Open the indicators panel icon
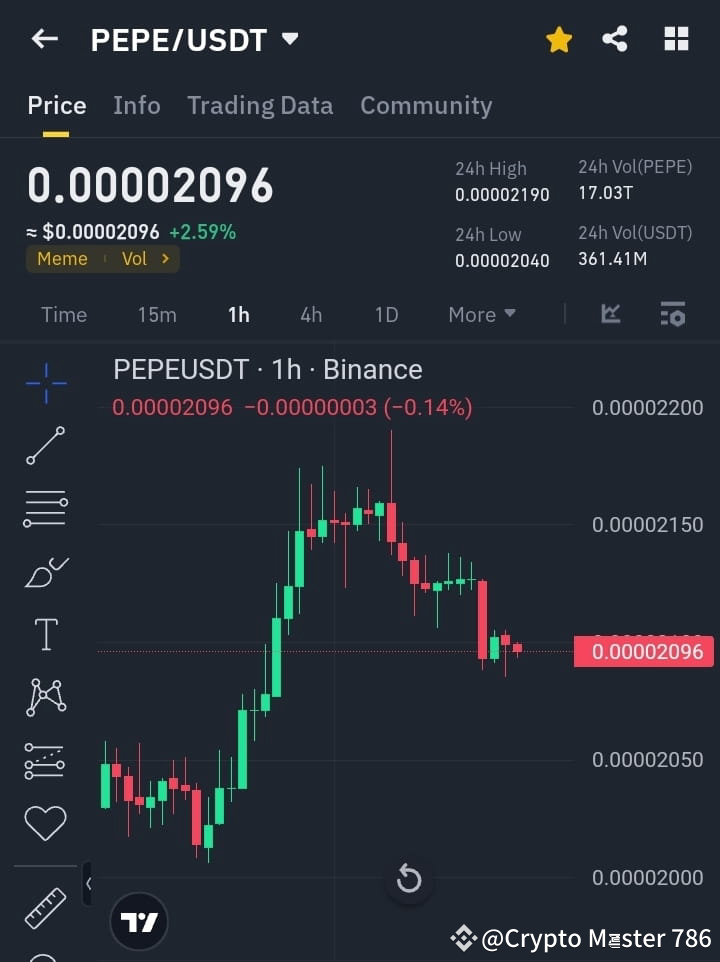This screenshot has height=962, width=720. pyautogui.click(x=673, y=314)
